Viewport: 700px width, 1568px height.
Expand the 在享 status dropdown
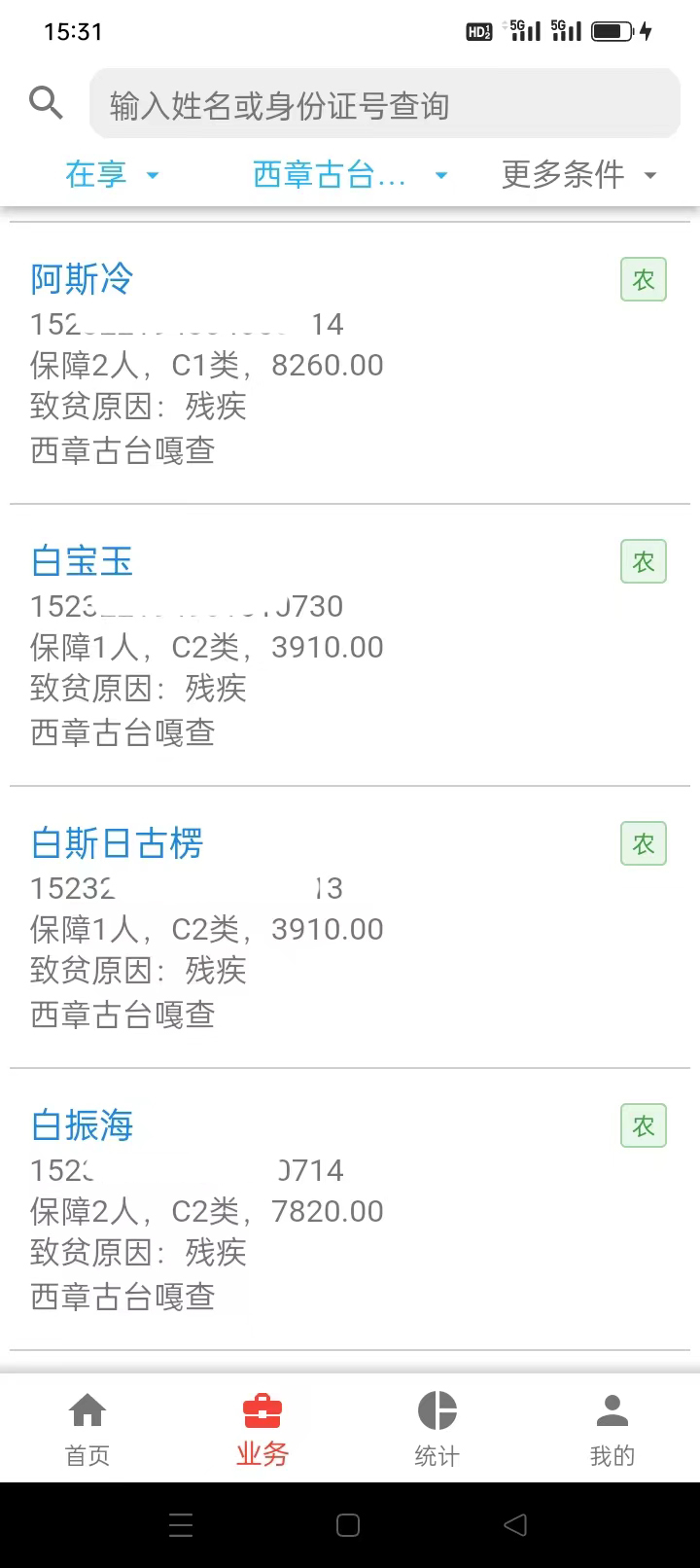coord(112,175)
